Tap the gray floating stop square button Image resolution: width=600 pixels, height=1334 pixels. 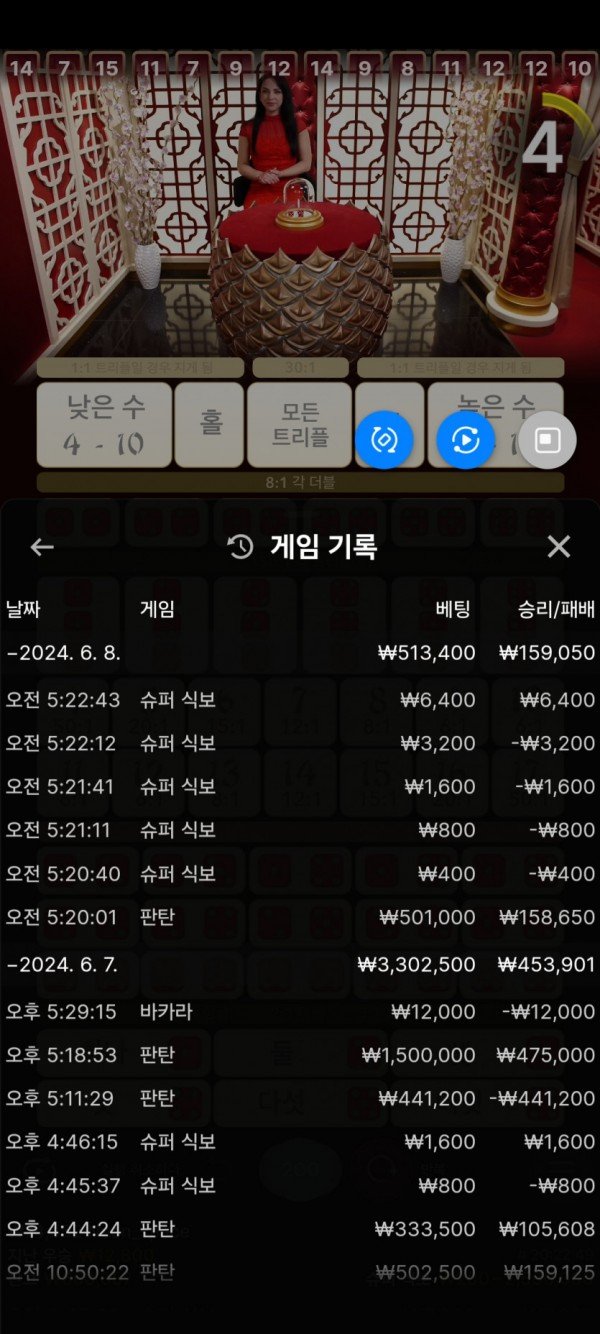[x=547, y=440]
